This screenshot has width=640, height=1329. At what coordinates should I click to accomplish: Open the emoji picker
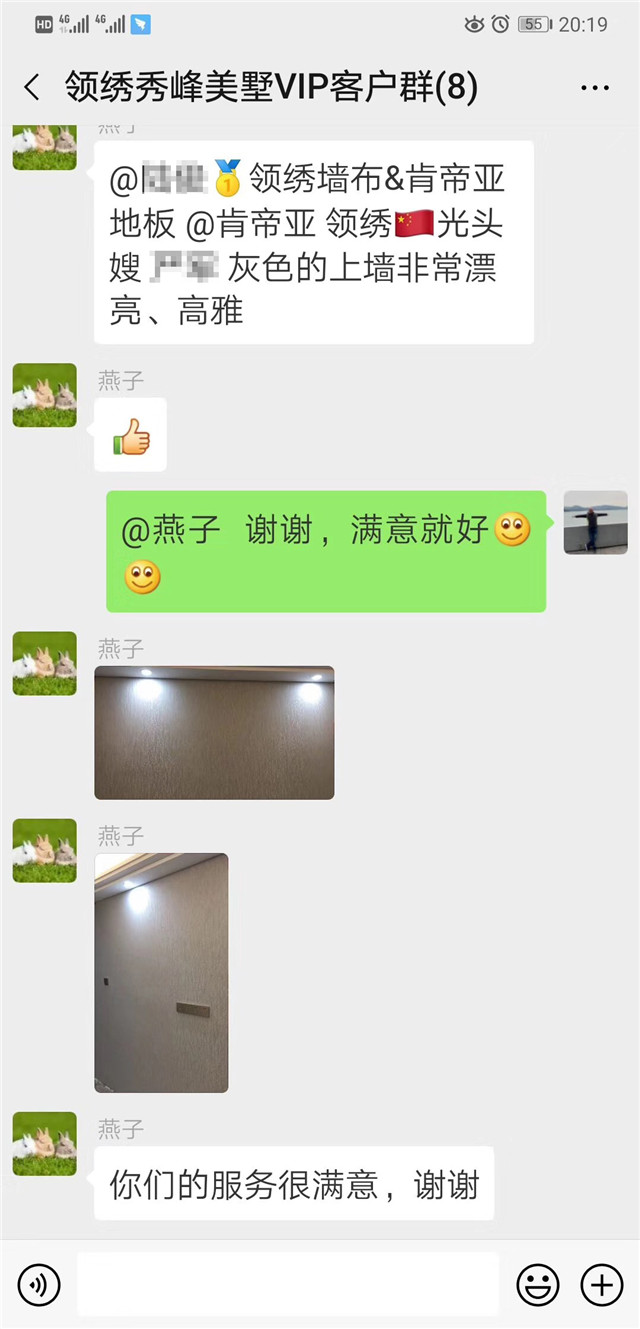coord(537,1284)
